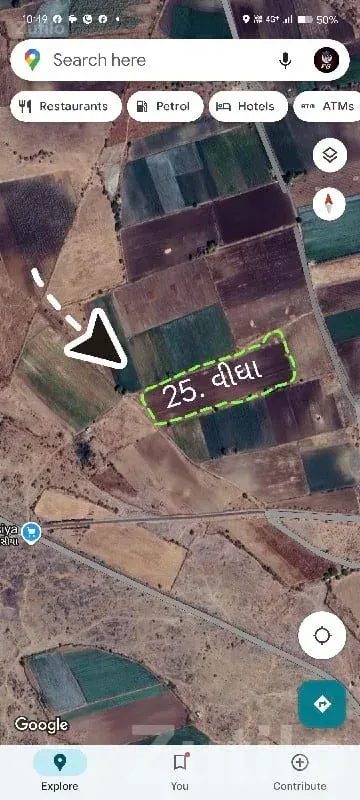Open the directions floating button

(x=322, y=704)
